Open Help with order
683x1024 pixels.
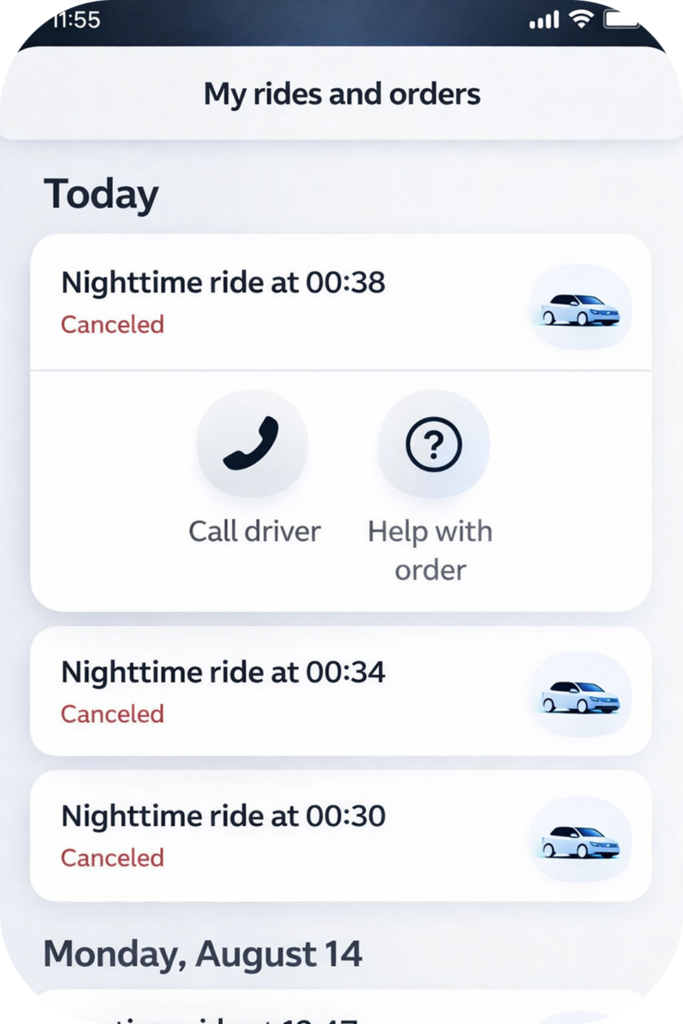(433, 445)
